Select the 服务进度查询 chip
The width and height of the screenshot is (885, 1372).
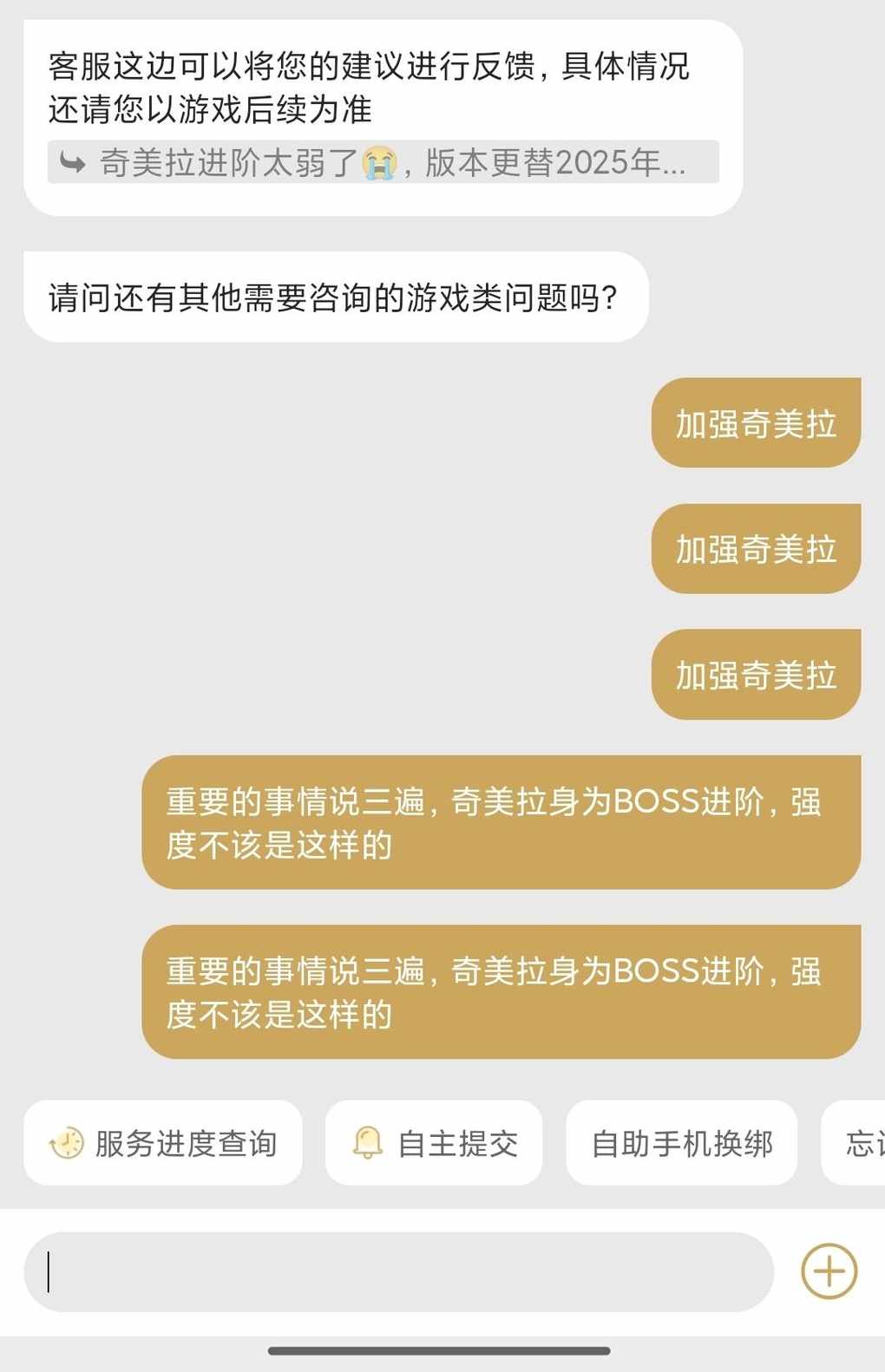pos(163,1143)
